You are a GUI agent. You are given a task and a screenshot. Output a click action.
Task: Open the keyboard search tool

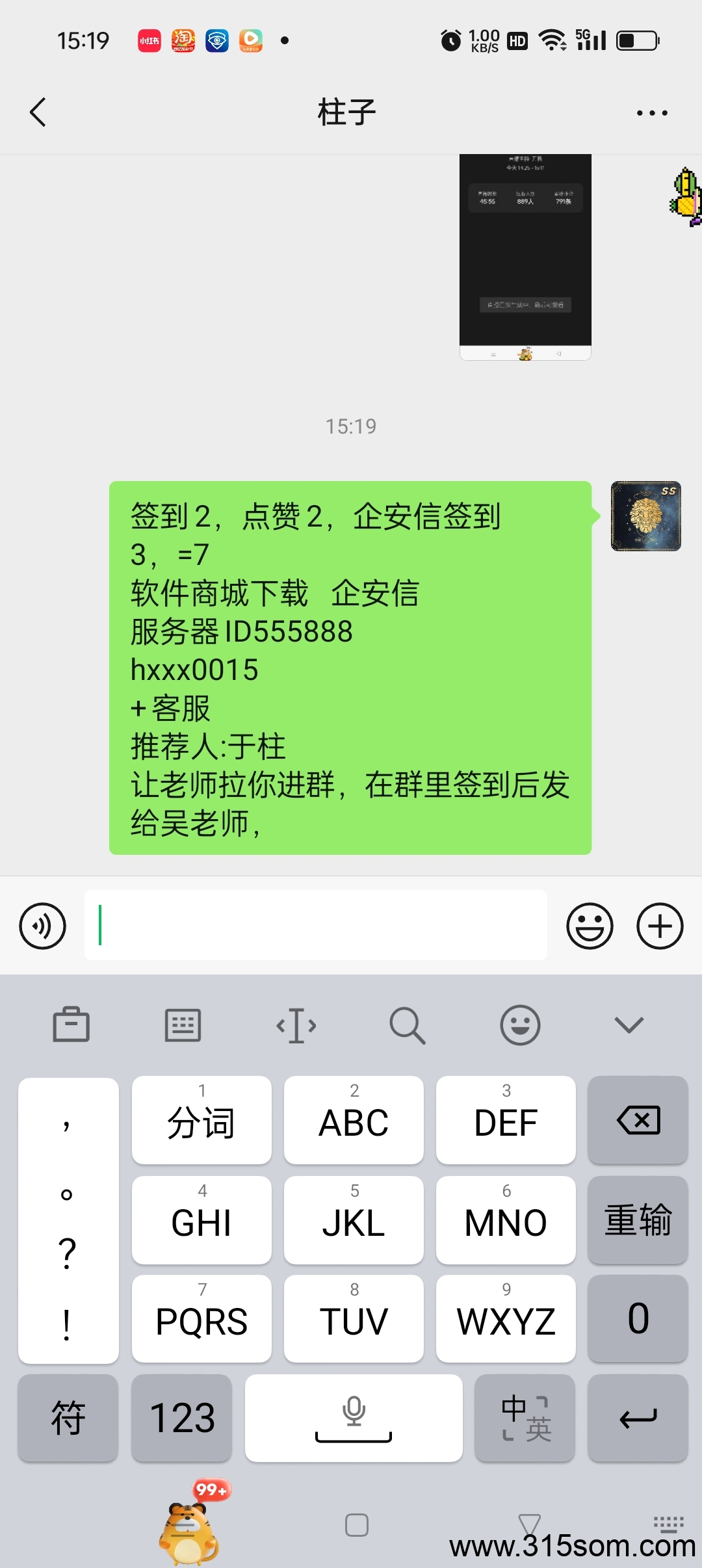[408, 1025]
